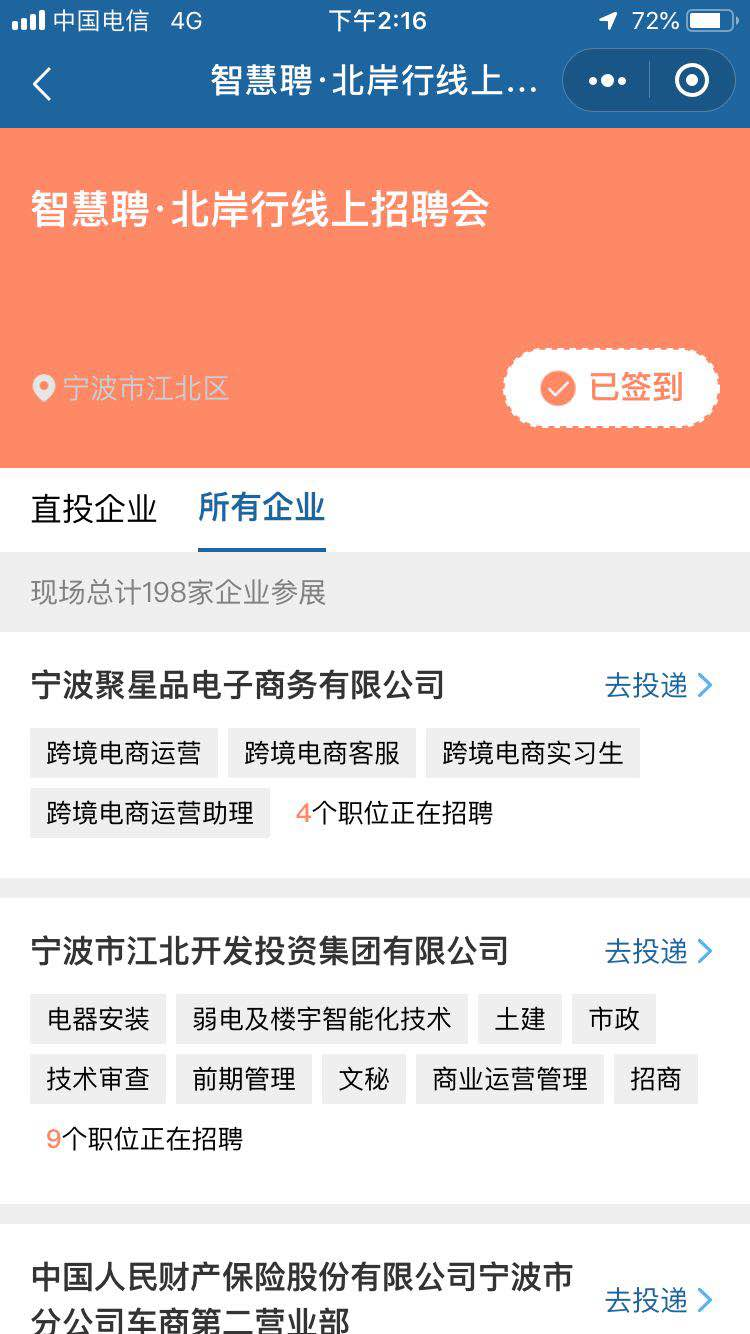
Task: Tap 去投递 for 中国人民财产保险股份有限公司
Action: tap(658, 1300)
